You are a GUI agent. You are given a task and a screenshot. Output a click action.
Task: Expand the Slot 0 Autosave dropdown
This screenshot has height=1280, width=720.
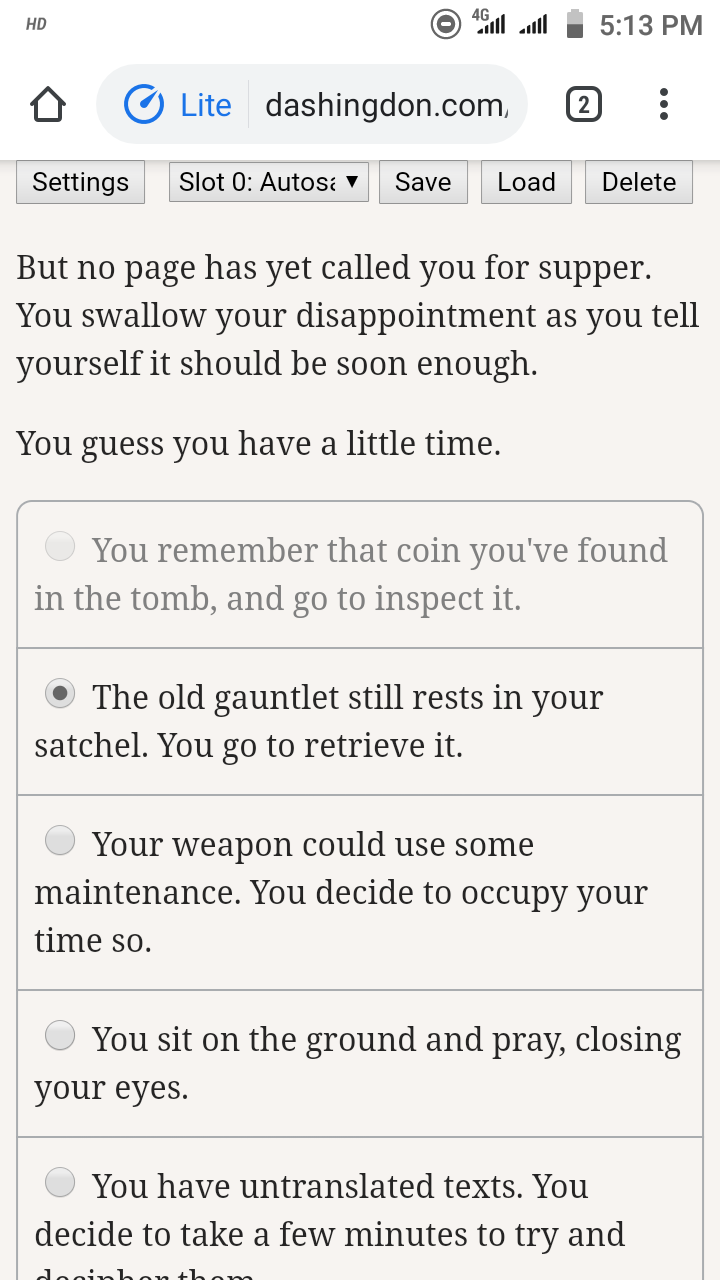pos(269,182)
